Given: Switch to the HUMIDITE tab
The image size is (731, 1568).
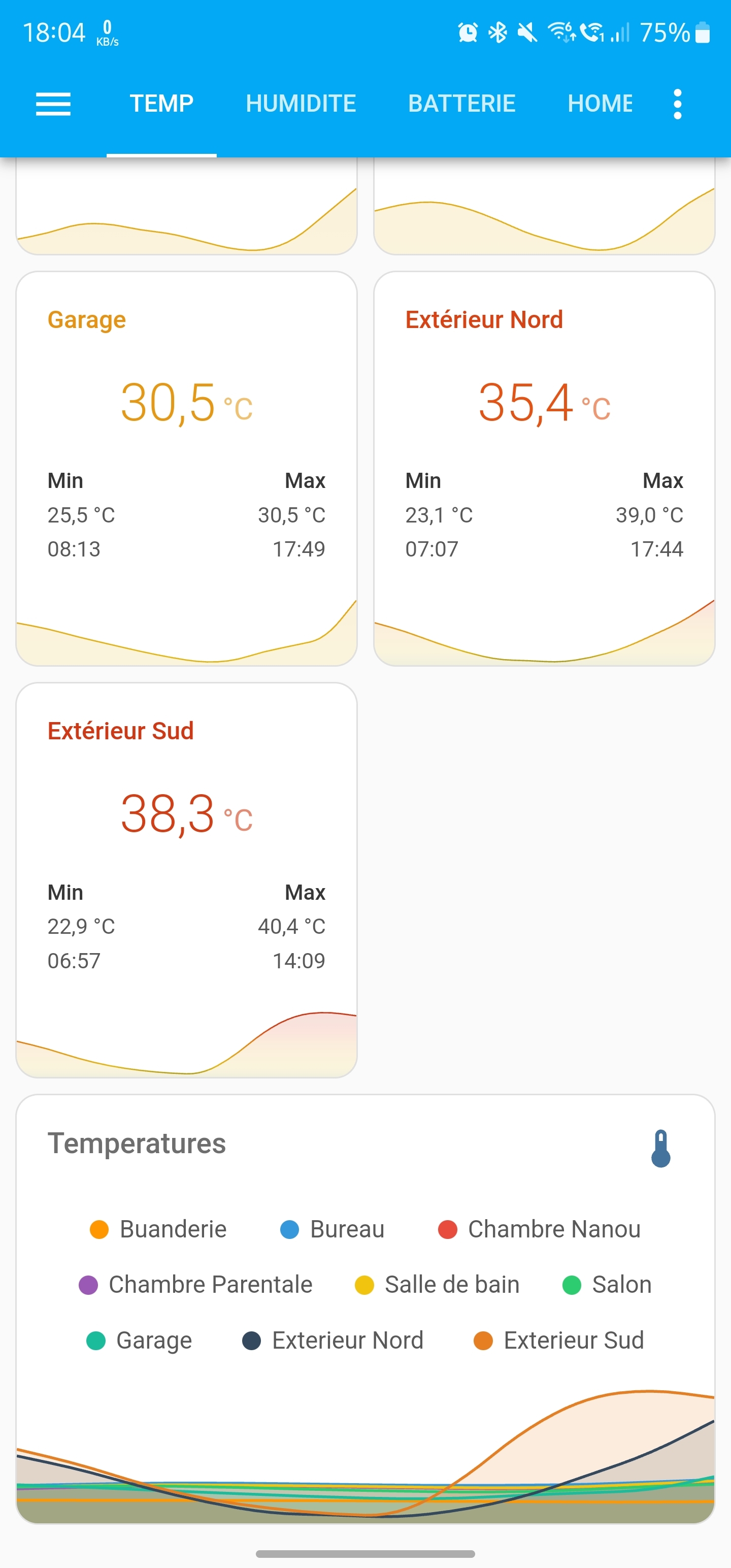Looking at the screenshot, I should coord(301,104).
